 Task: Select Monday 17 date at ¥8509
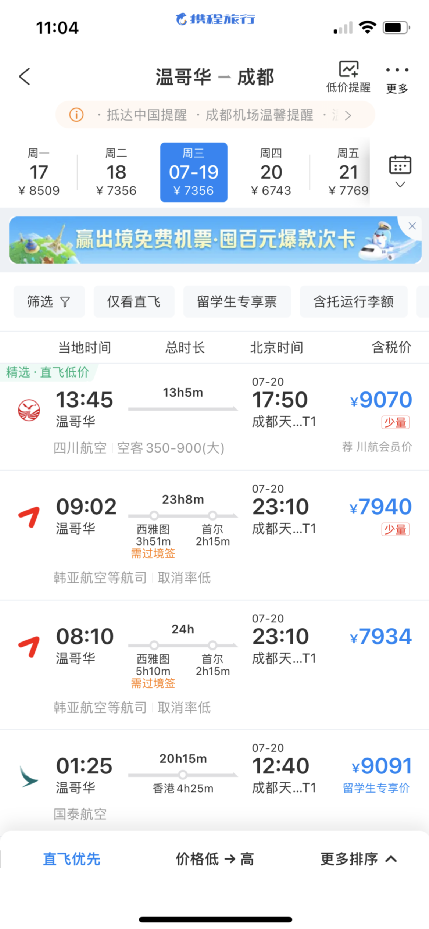coord(39,172)
